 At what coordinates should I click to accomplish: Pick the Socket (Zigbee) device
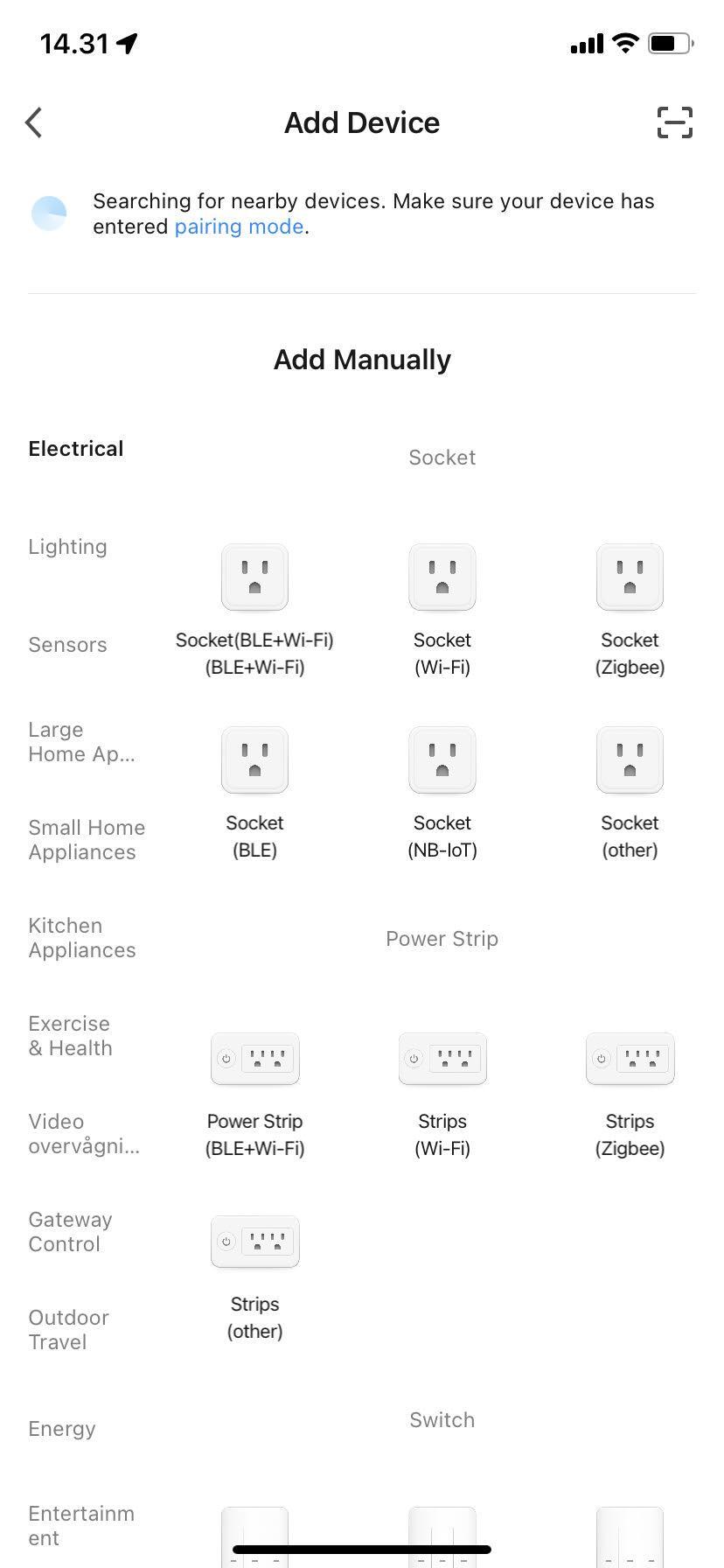(x=630, y=611)
